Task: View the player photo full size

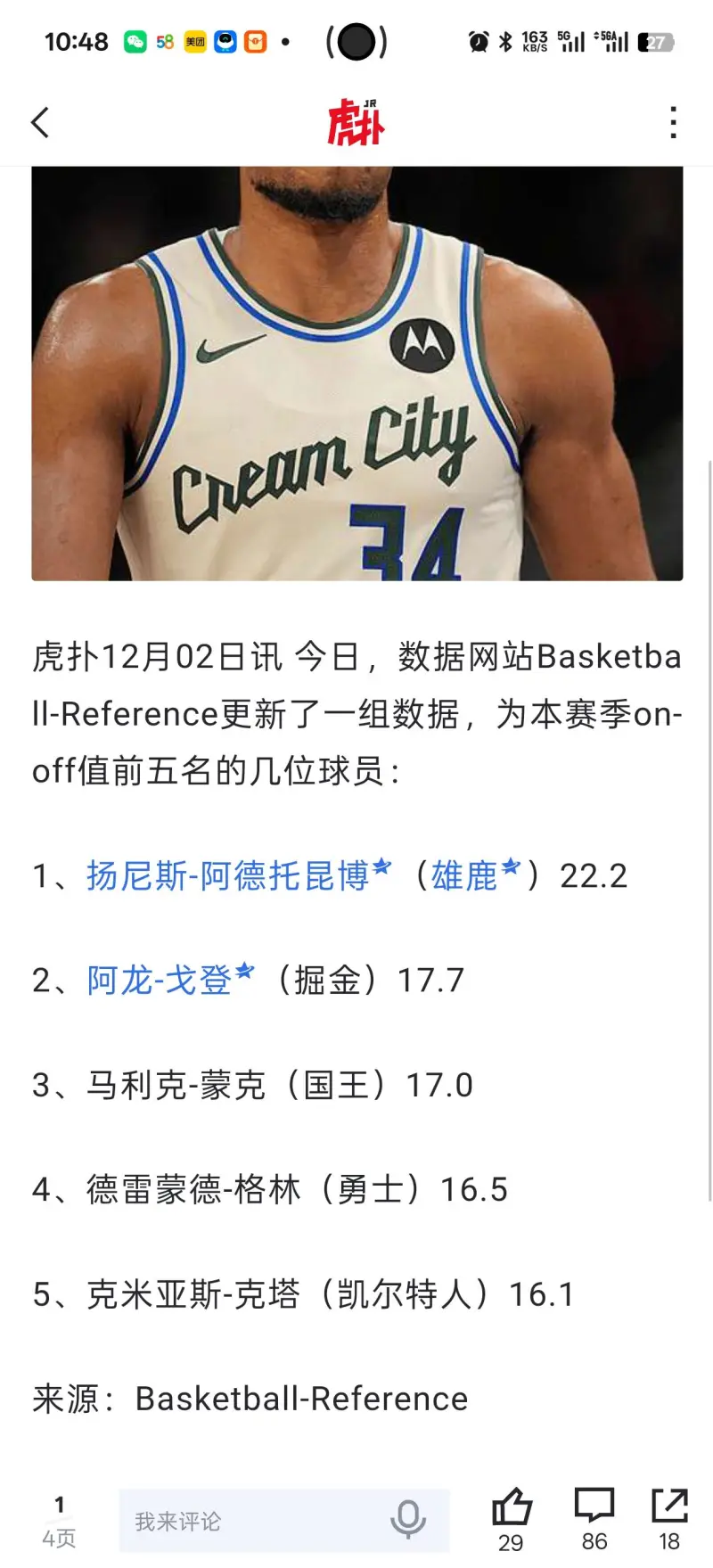Action: 356,373
